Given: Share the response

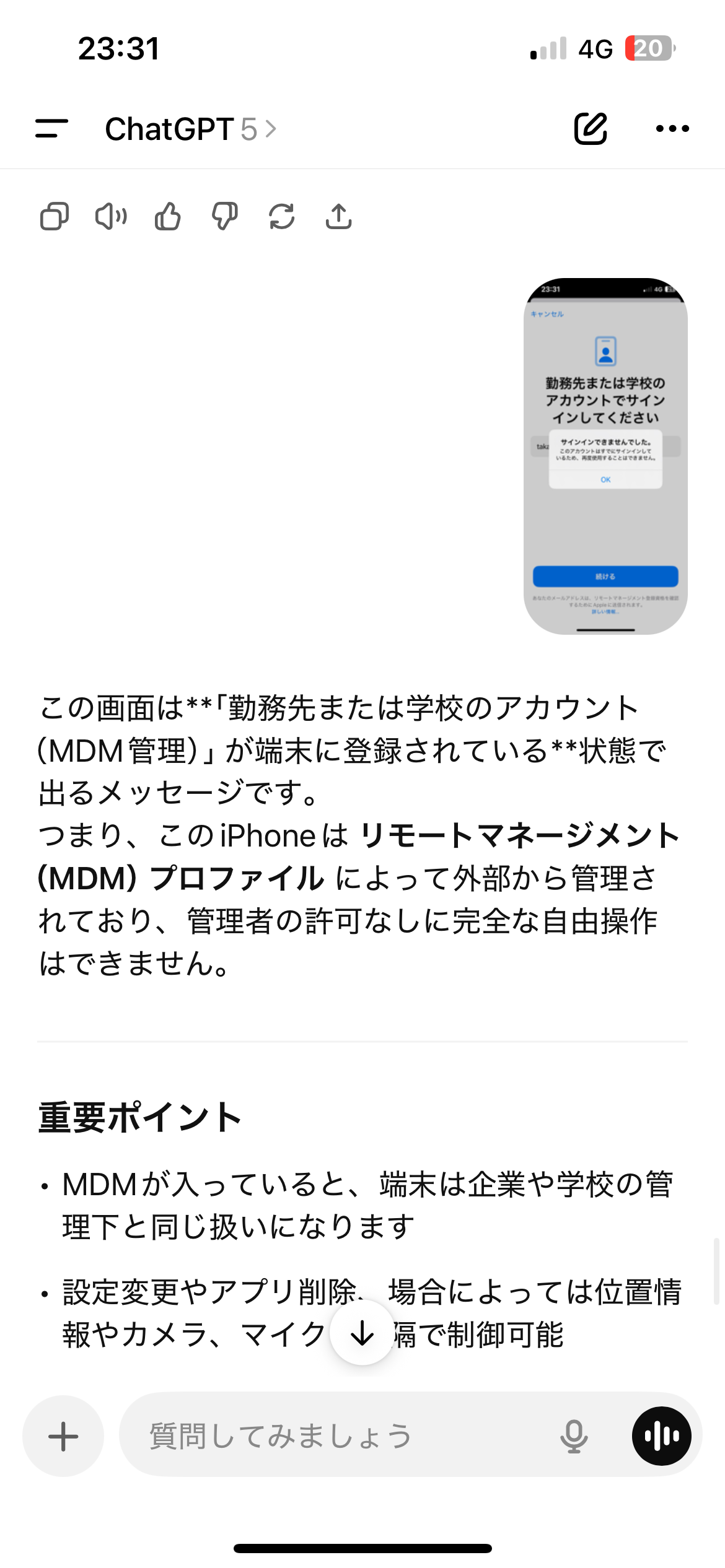Looking at the screenshot, I should pyautogui.click(x=339, y=217).
